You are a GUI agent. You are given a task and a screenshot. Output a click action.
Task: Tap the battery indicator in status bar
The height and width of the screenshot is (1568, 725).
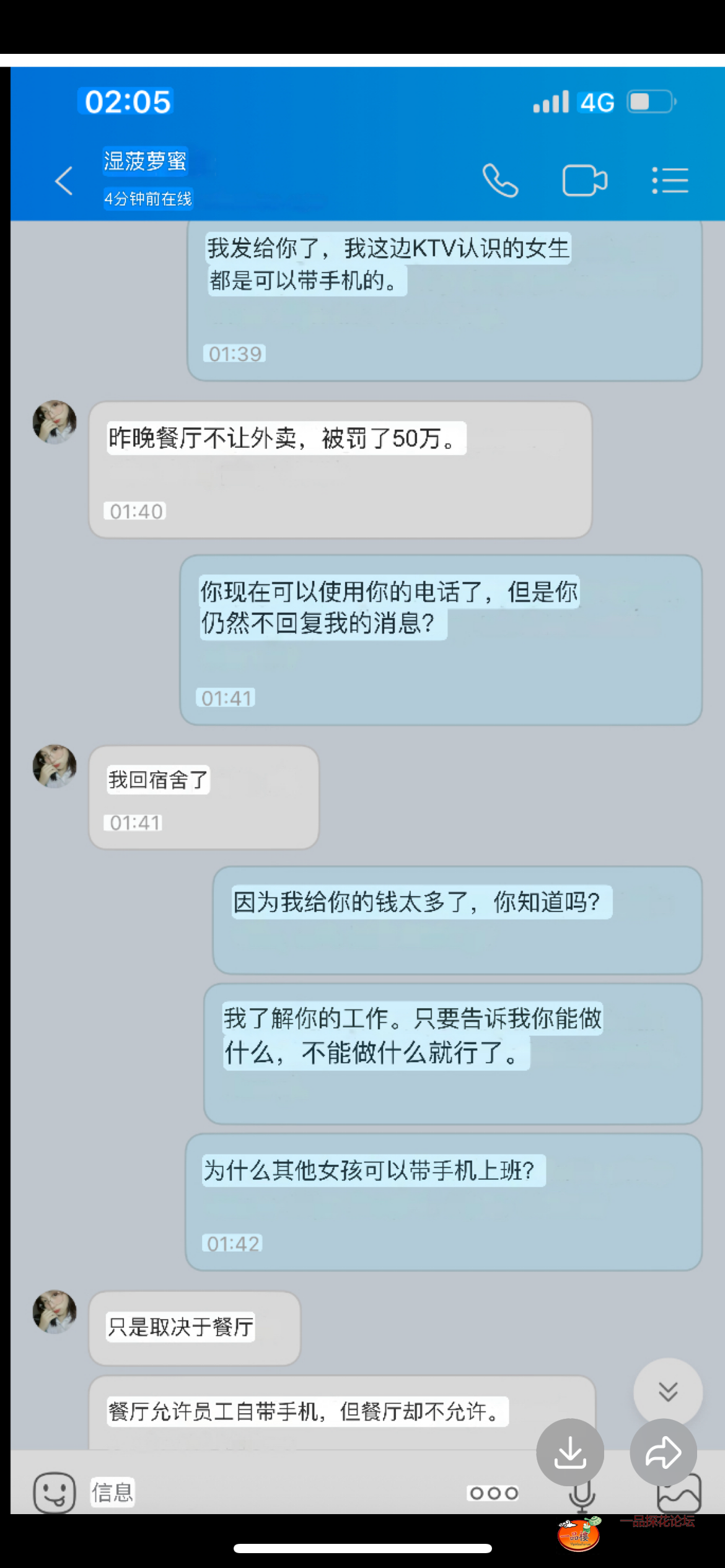(x=649, y=101)
